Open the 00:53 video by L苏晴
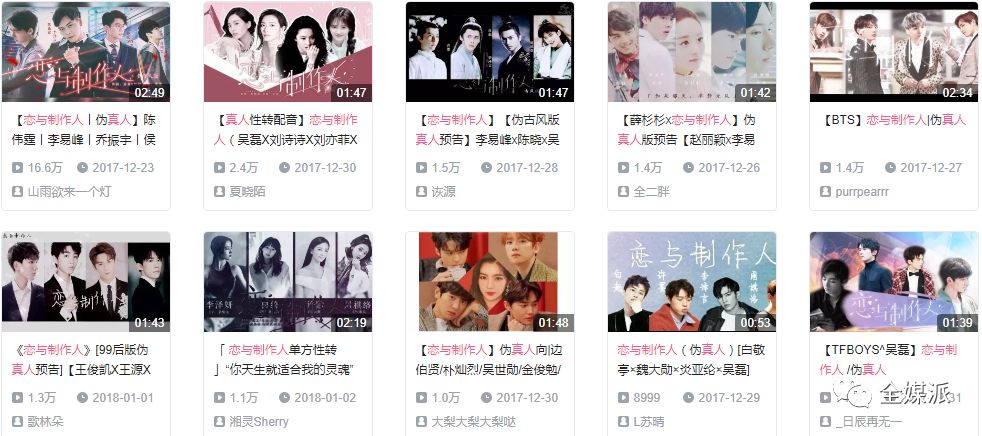982x436 pixels. tap(692, 282)
